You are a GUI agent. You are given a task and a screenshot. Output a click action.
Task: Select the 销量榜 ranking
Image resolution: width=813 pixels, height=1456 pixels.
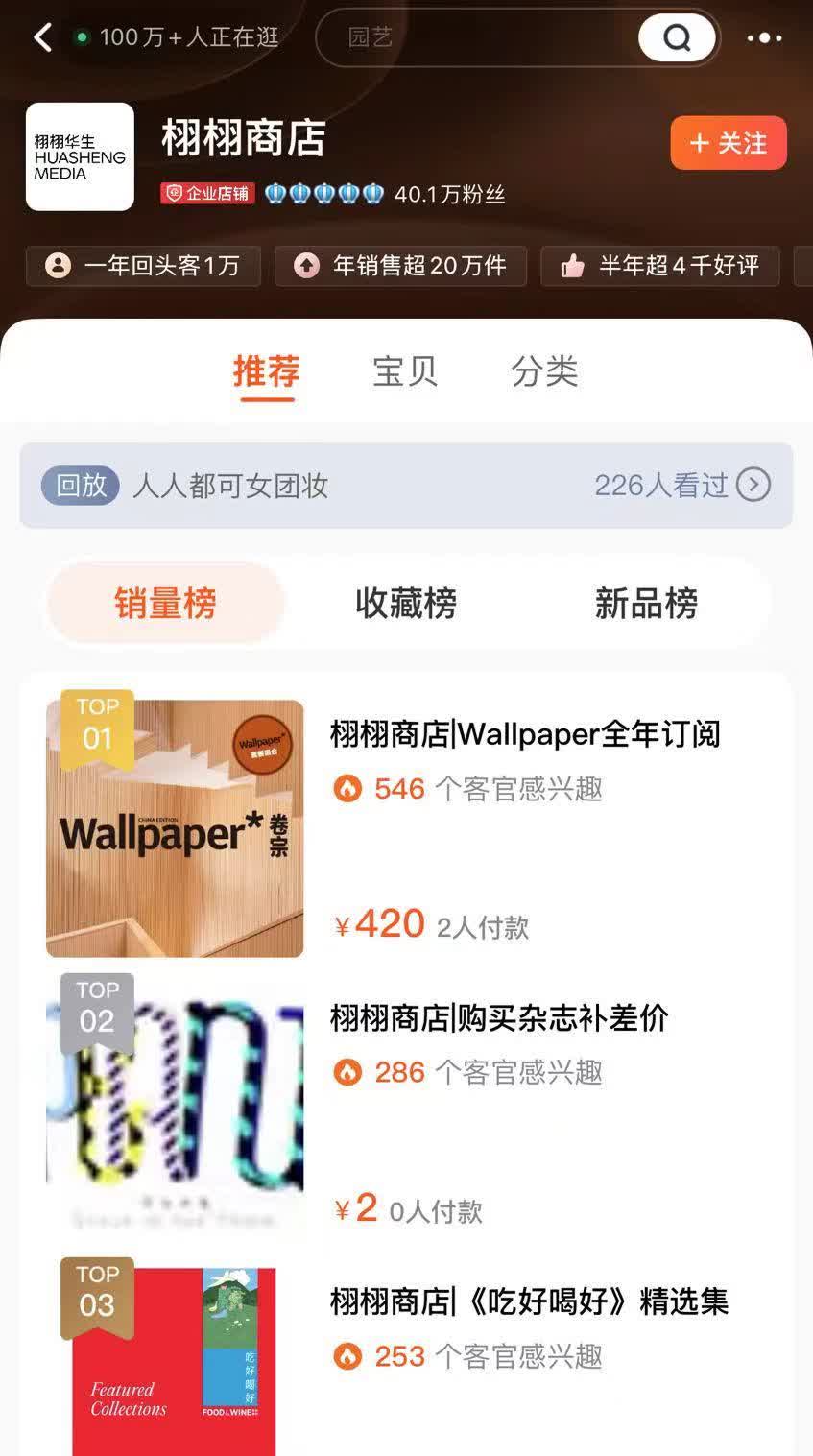(x=166, y=604)
